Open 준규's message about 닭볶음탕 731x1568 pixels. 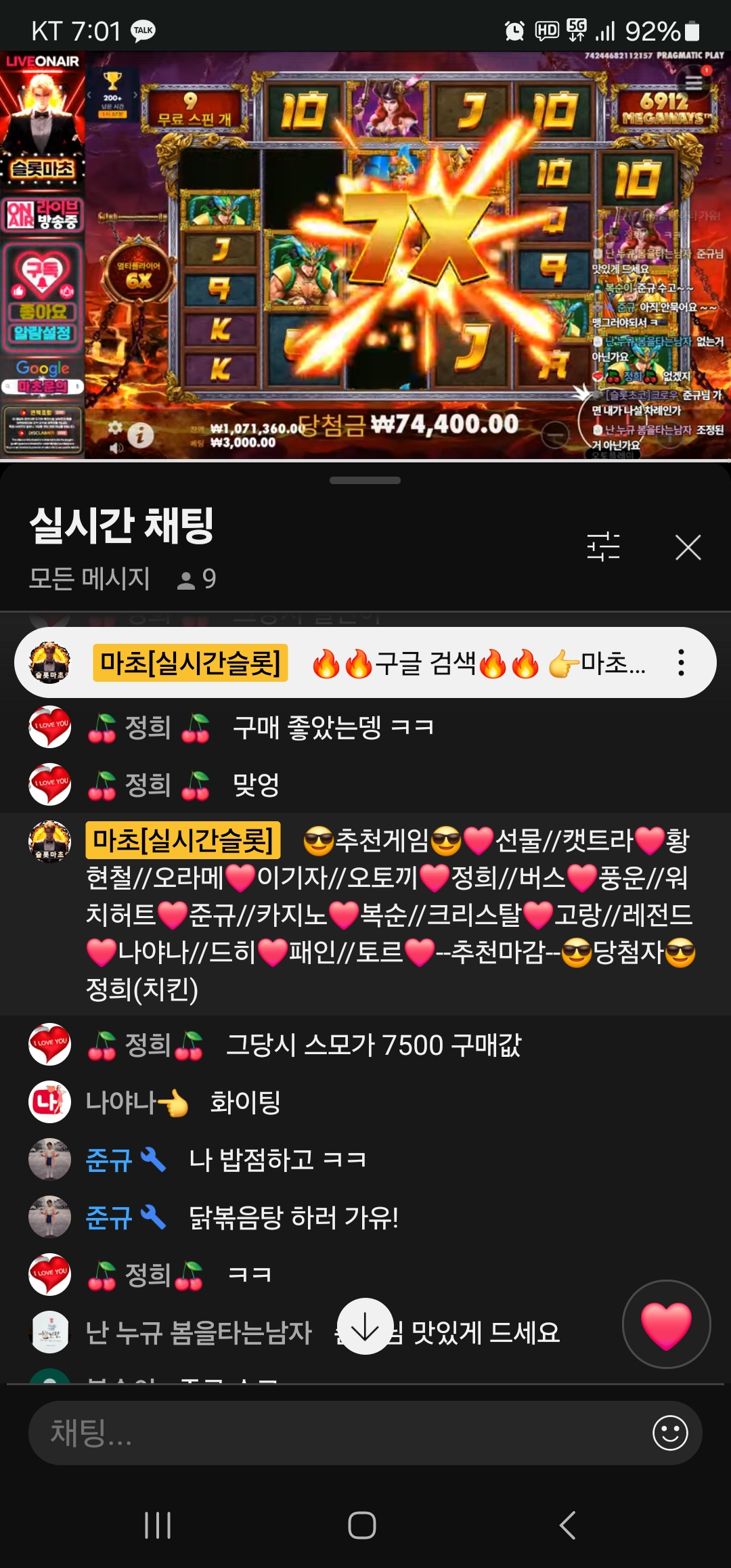(x=292, y=1217)
